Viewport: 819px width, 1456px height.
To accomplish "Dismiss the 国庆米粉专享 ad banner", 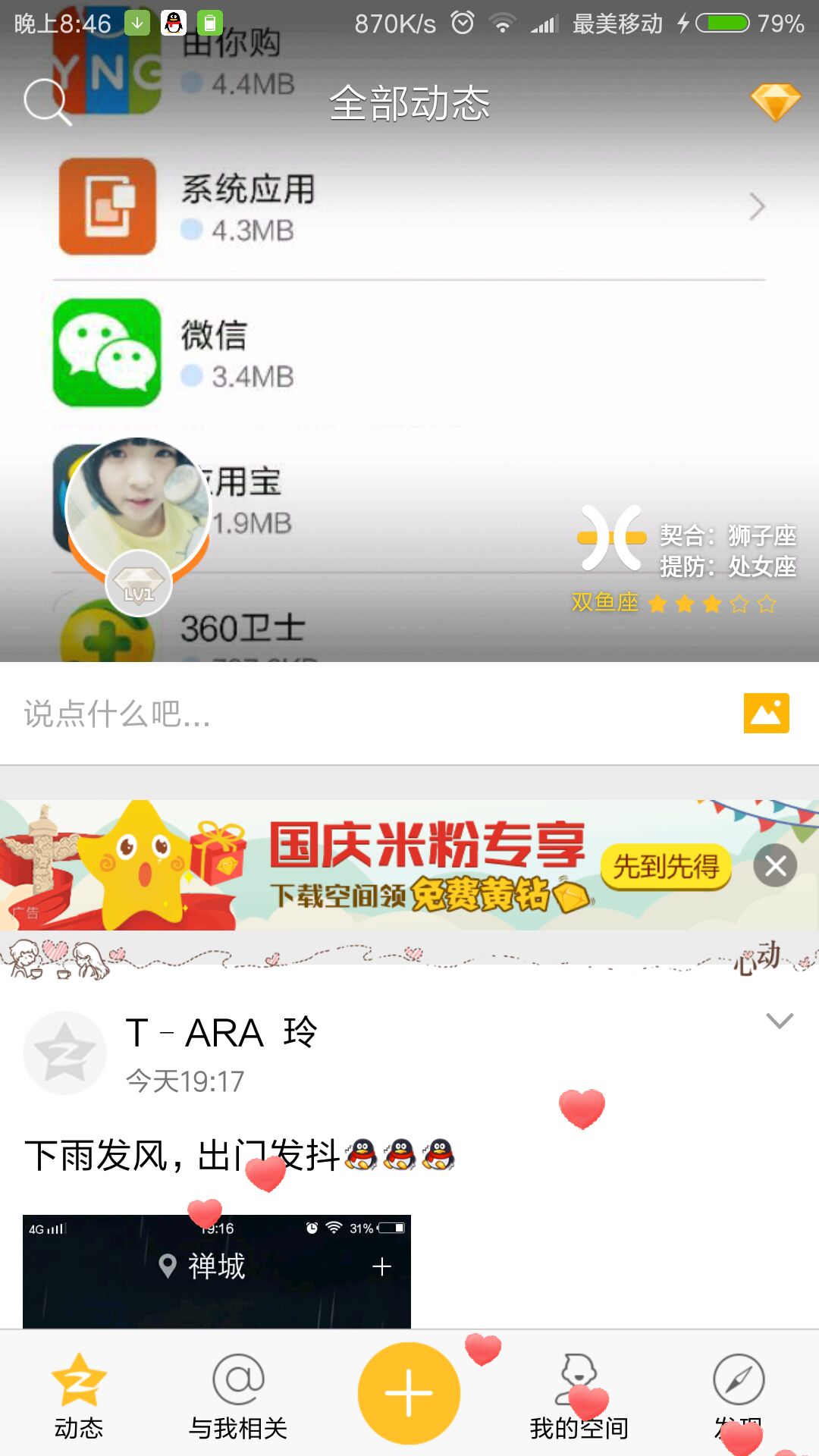I will 775,865.
